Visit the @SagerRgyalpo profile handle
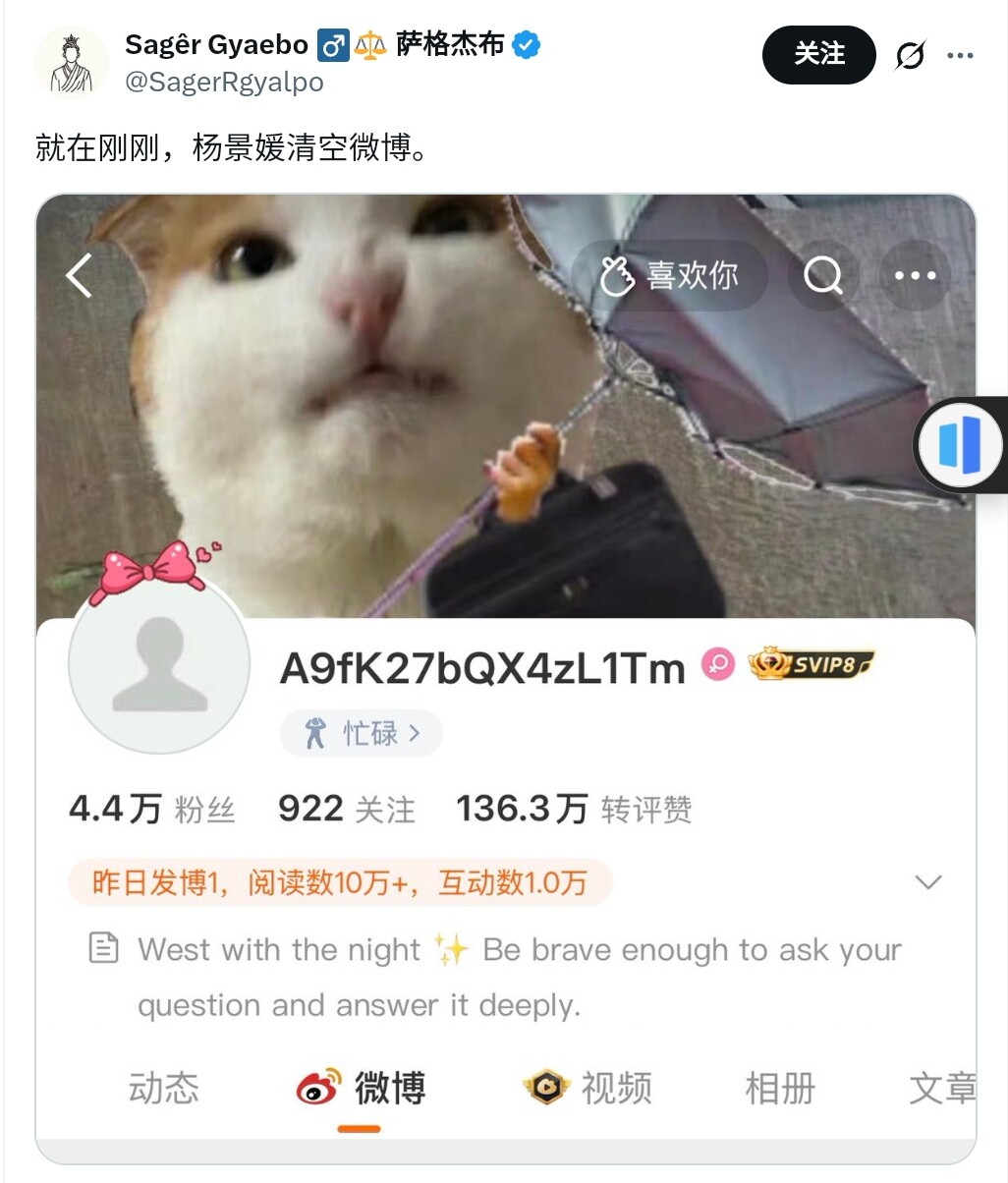Viewport: 1008px width, 1183px height. click(224, 83)
